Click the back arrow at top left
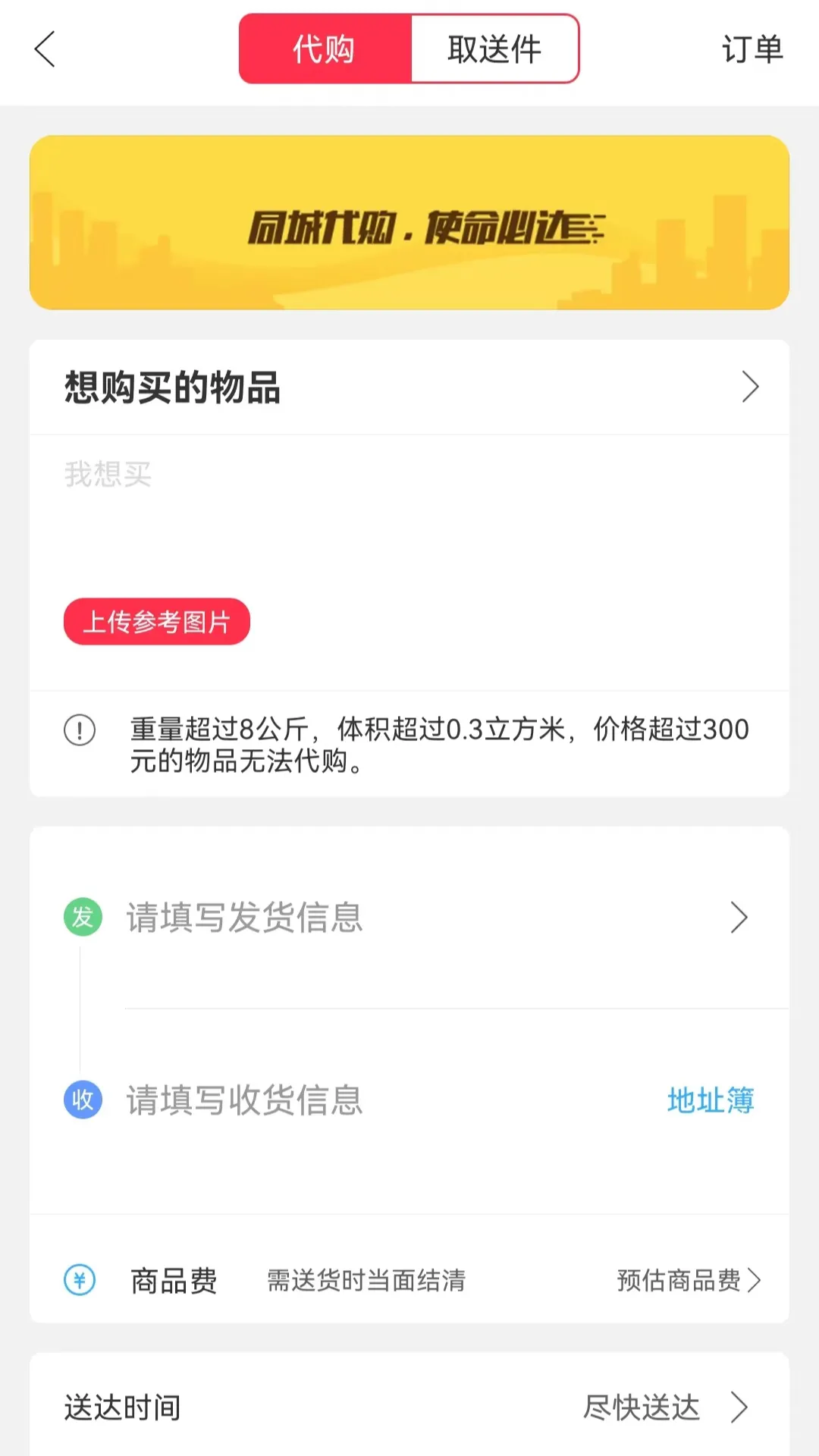Screen dimensions: 819x1456 (x=45, y=49)
